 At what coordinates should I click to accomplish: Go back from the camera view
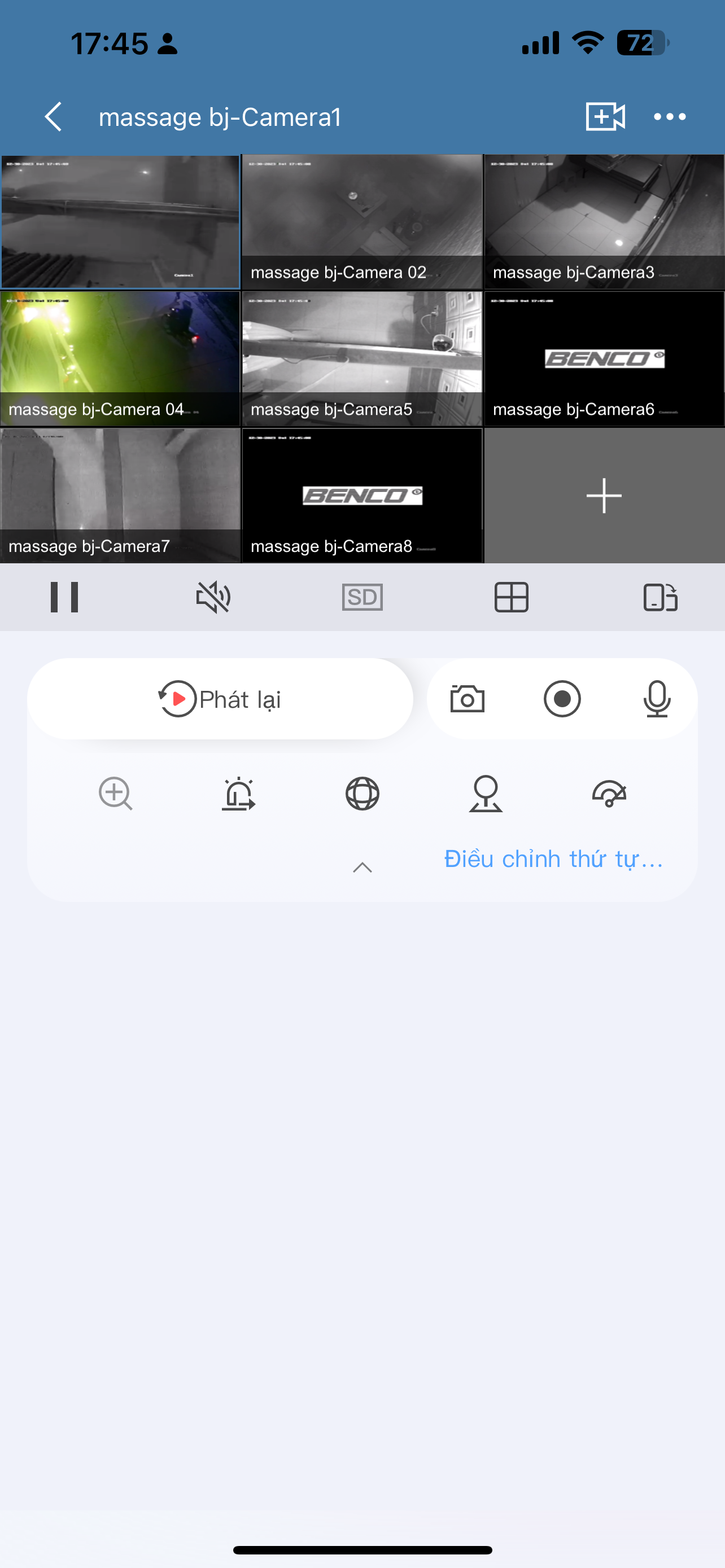(x=54, y=116)
